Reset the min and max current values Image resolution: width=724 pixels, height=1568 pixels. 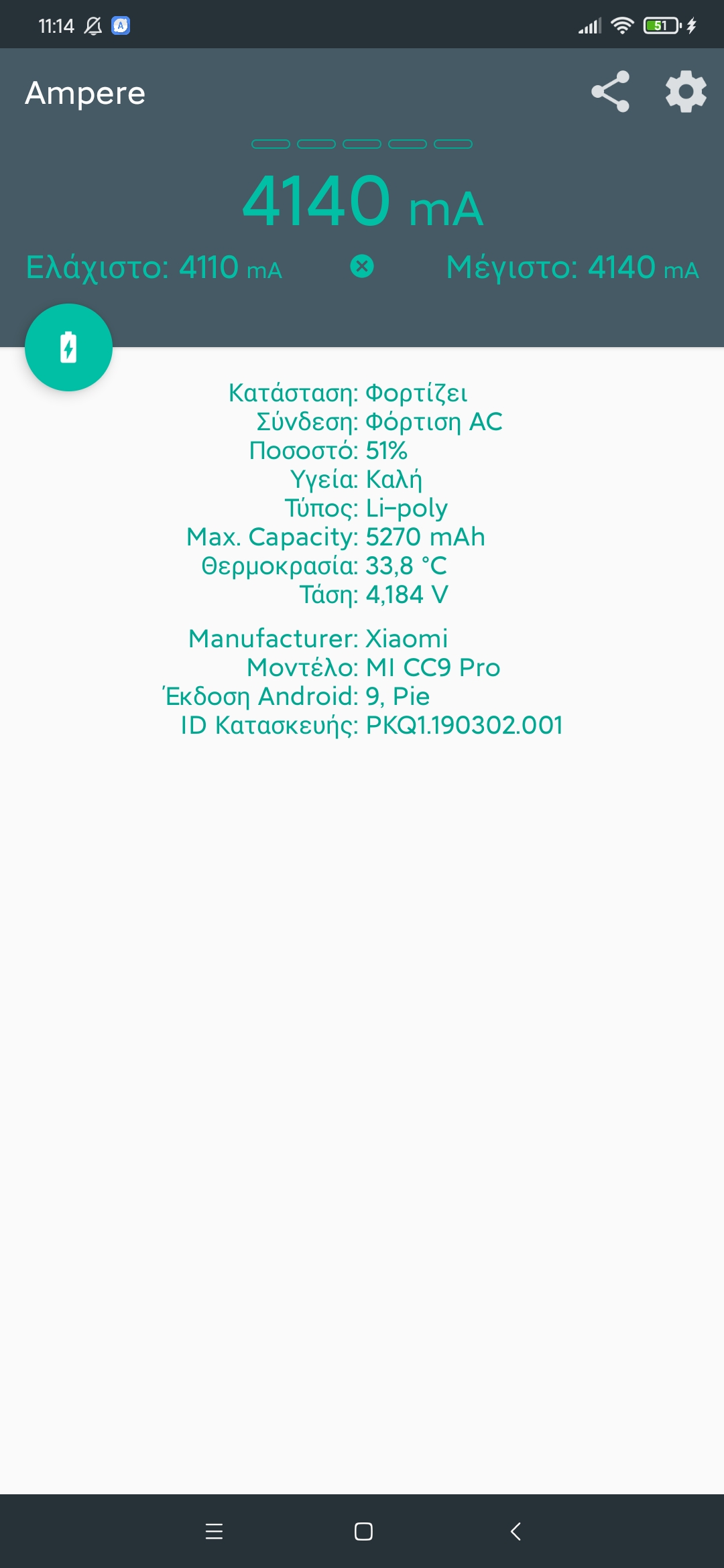click(x=362, y=267)
